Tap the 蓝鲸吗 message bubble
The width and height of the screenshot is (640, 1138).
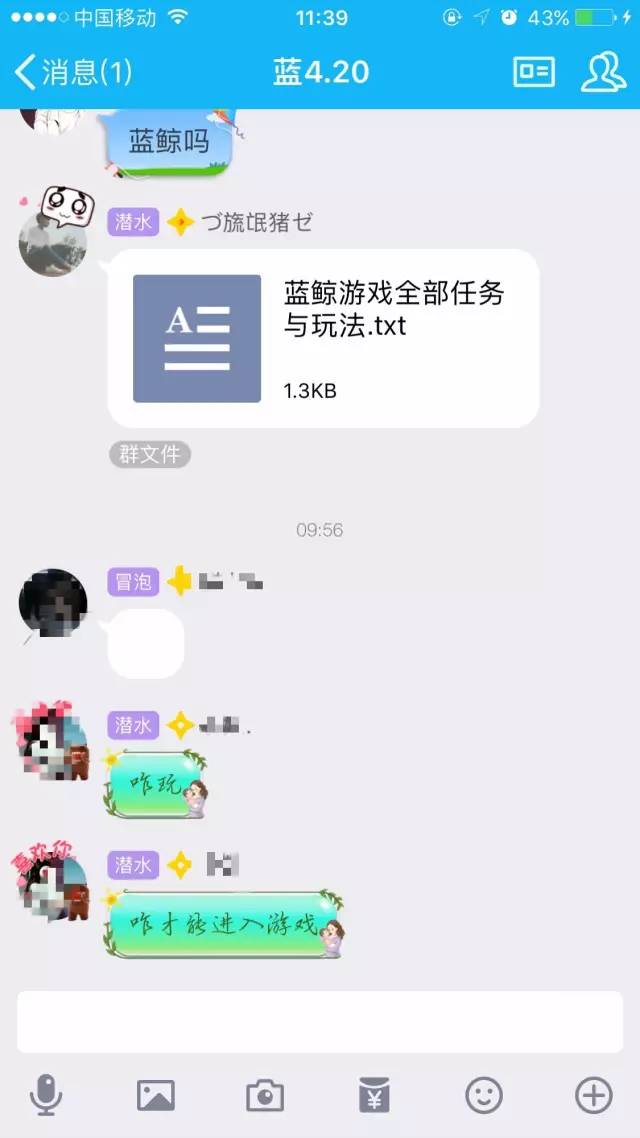[169, 142]
